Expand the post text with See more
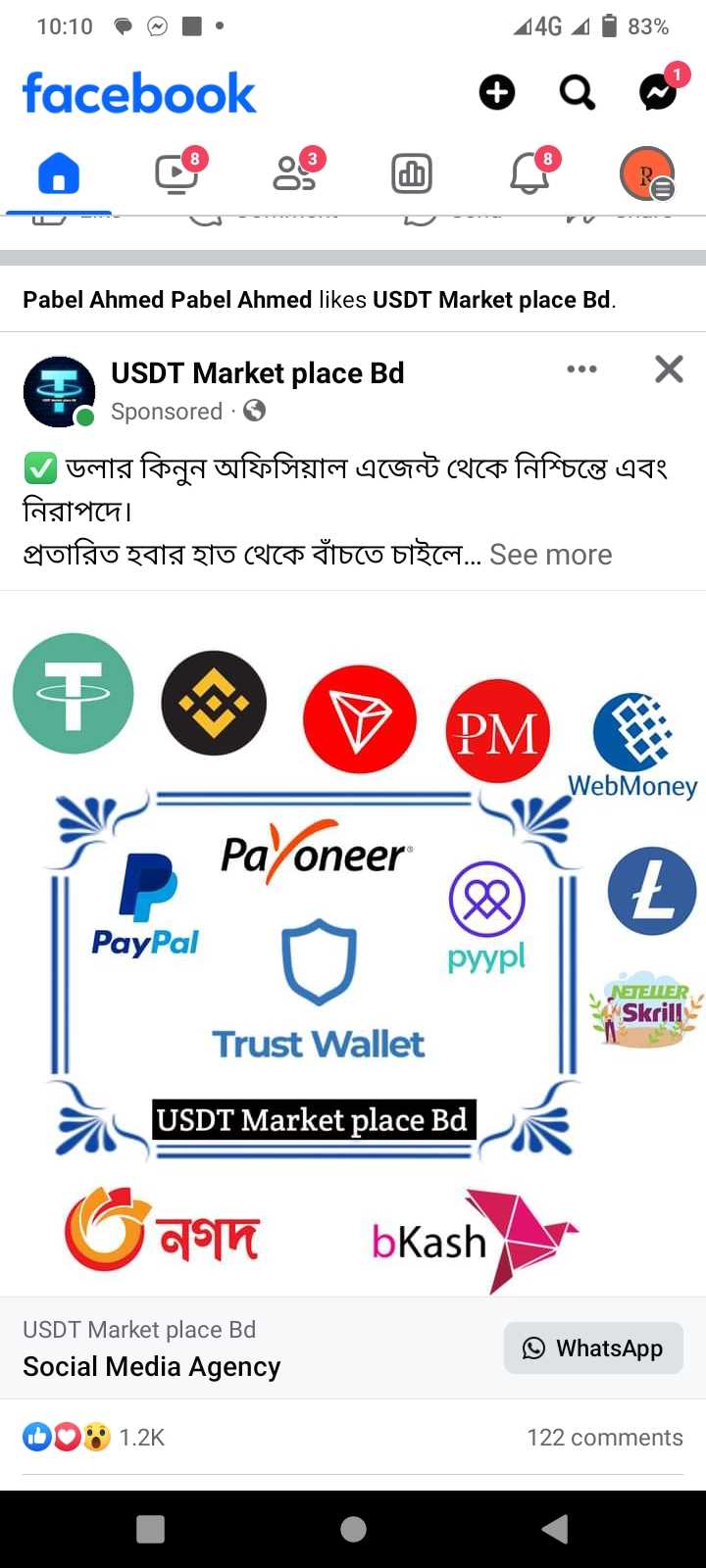The image size is (706, 1568). 550,555
